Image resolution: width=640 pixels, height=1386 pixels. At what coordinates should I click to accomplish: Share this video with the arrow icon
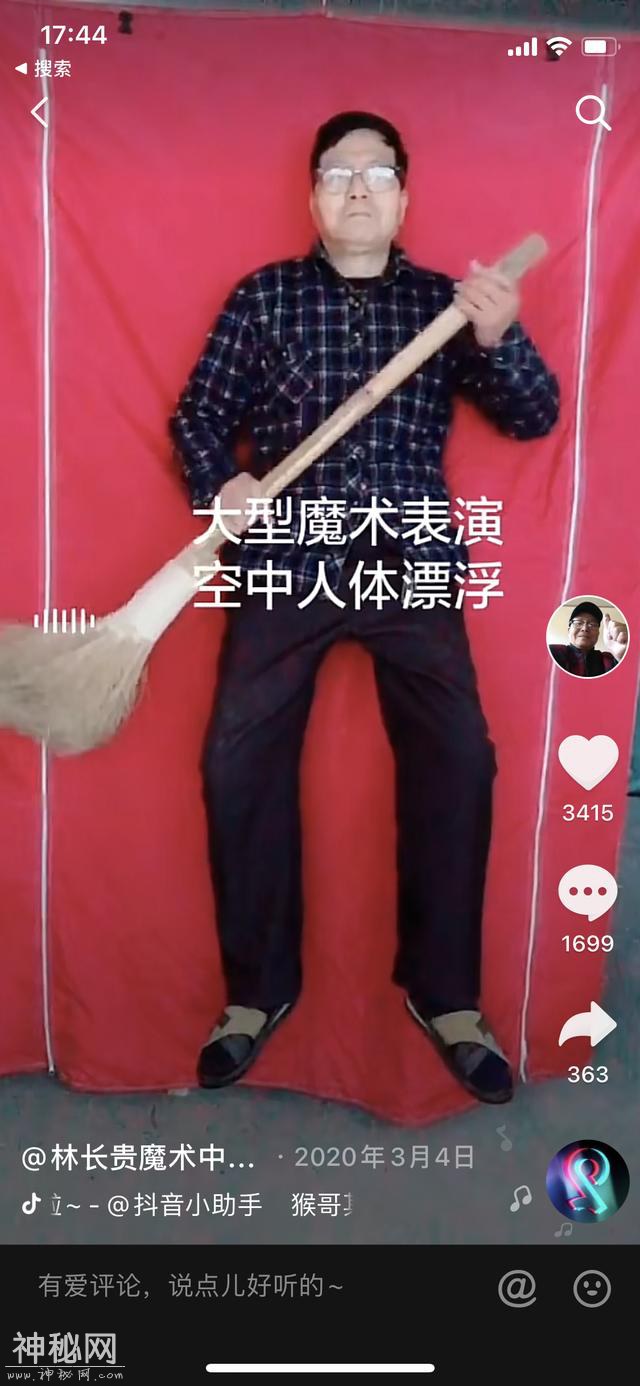588,1025
